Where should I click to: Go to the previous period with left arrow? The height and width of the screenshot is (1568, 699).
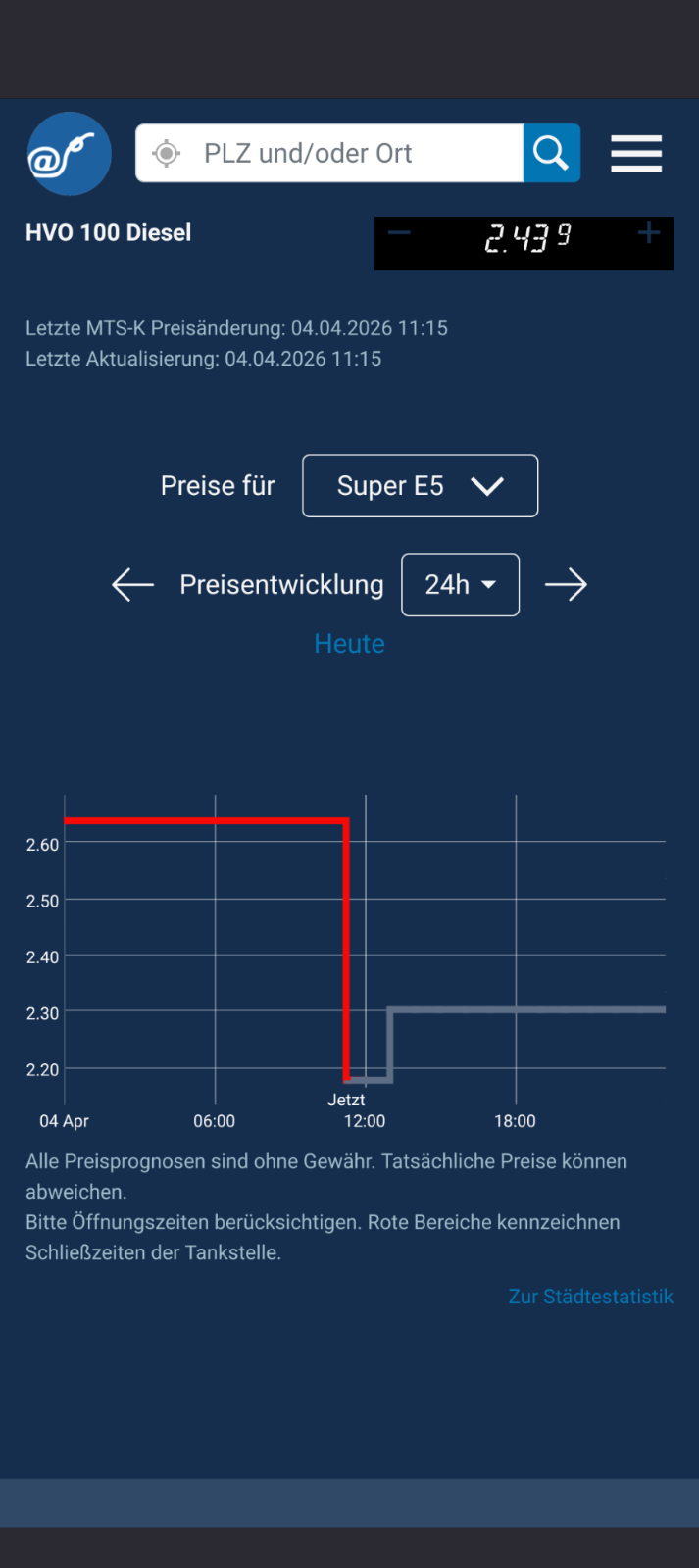click(x=133, y=585)
